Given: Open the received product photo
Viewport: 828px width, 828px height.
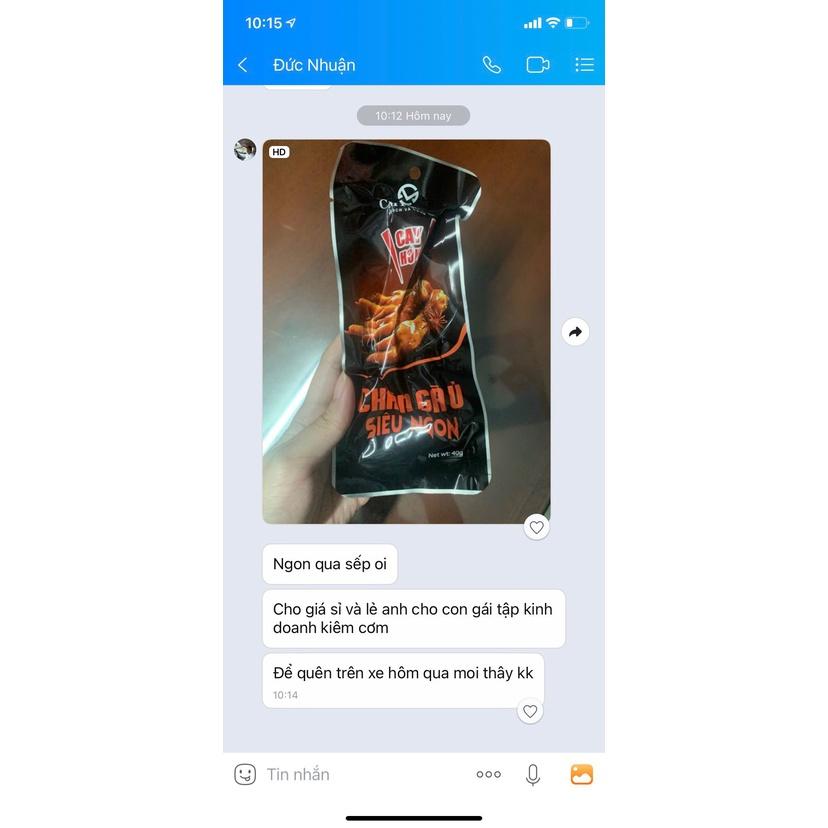Looking at the screenshot, I should coord(406,332).
